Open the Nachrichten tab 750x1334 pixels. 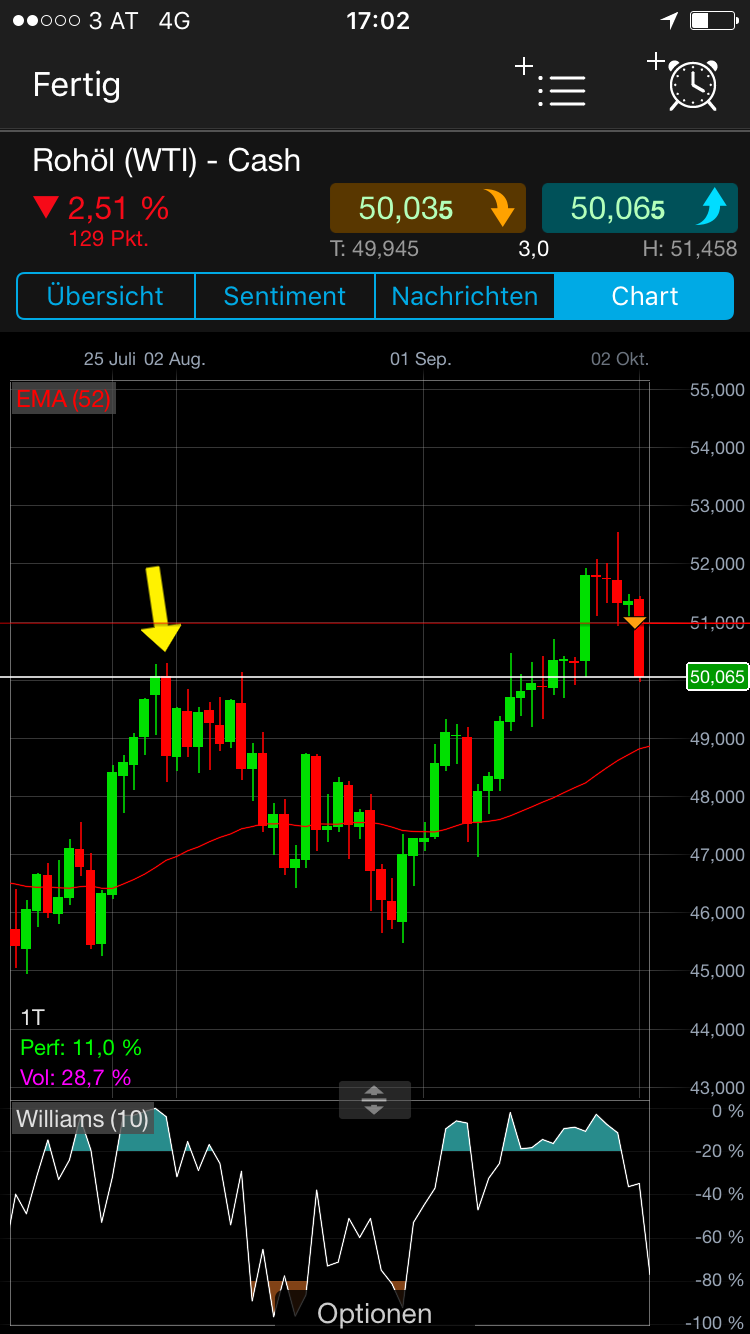point(464,296)
